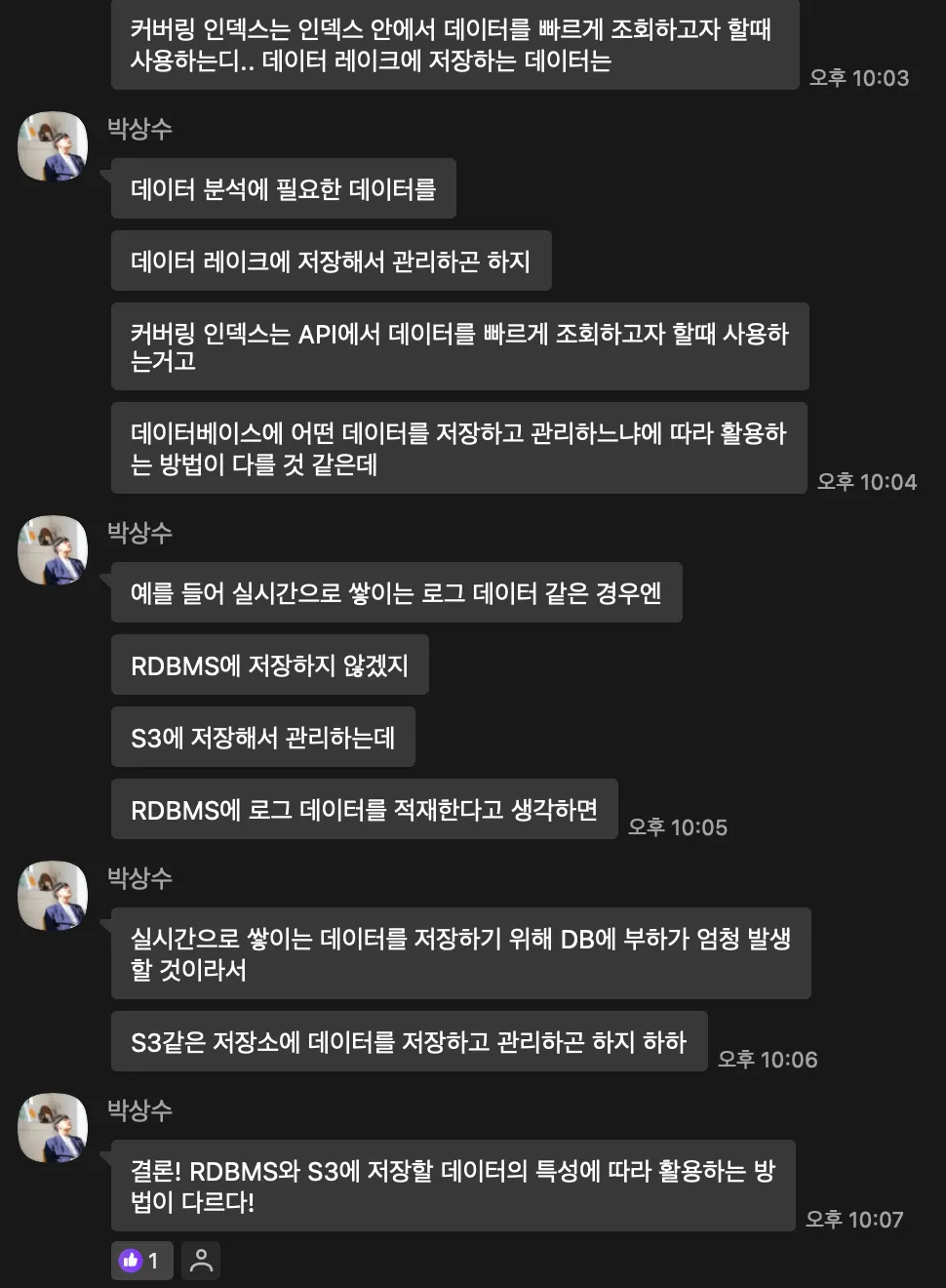The image size is (946, 1288).
Task: Tap 박상수's profile photo above '데이터 분석에 필요한' message
Action: click(53, 146)
